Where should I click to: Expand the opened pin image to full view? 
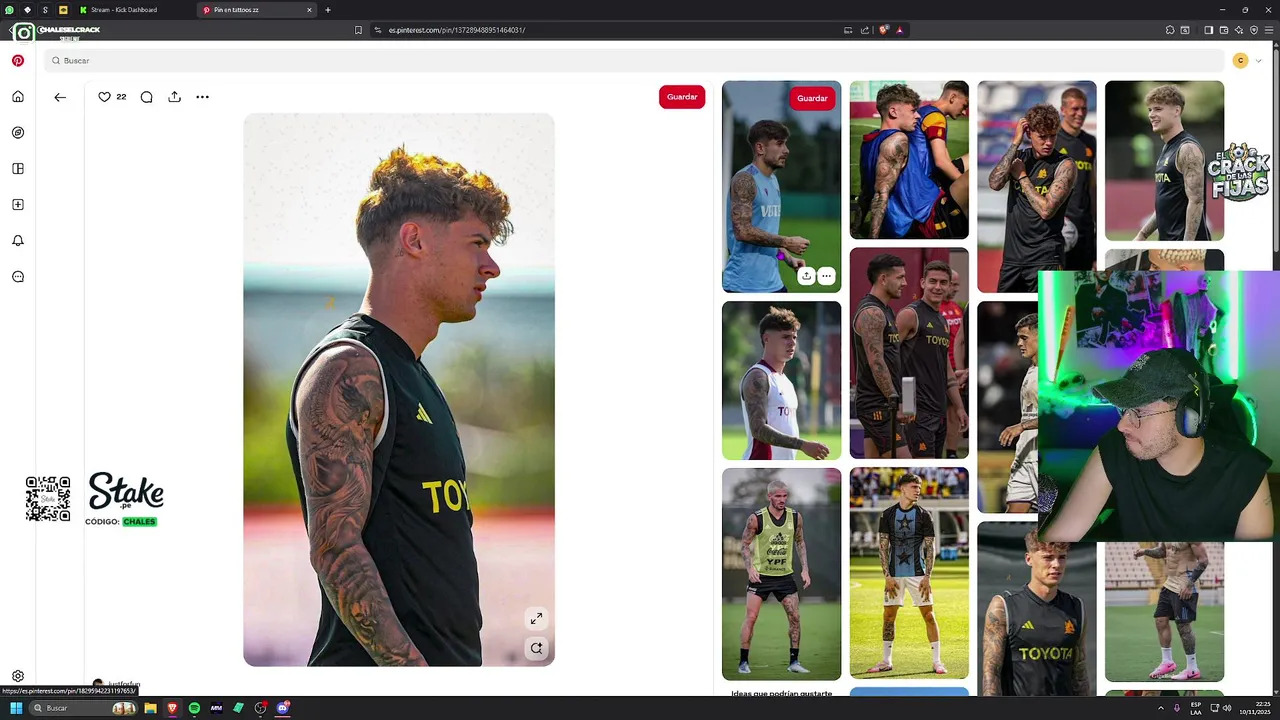[536, 619]
